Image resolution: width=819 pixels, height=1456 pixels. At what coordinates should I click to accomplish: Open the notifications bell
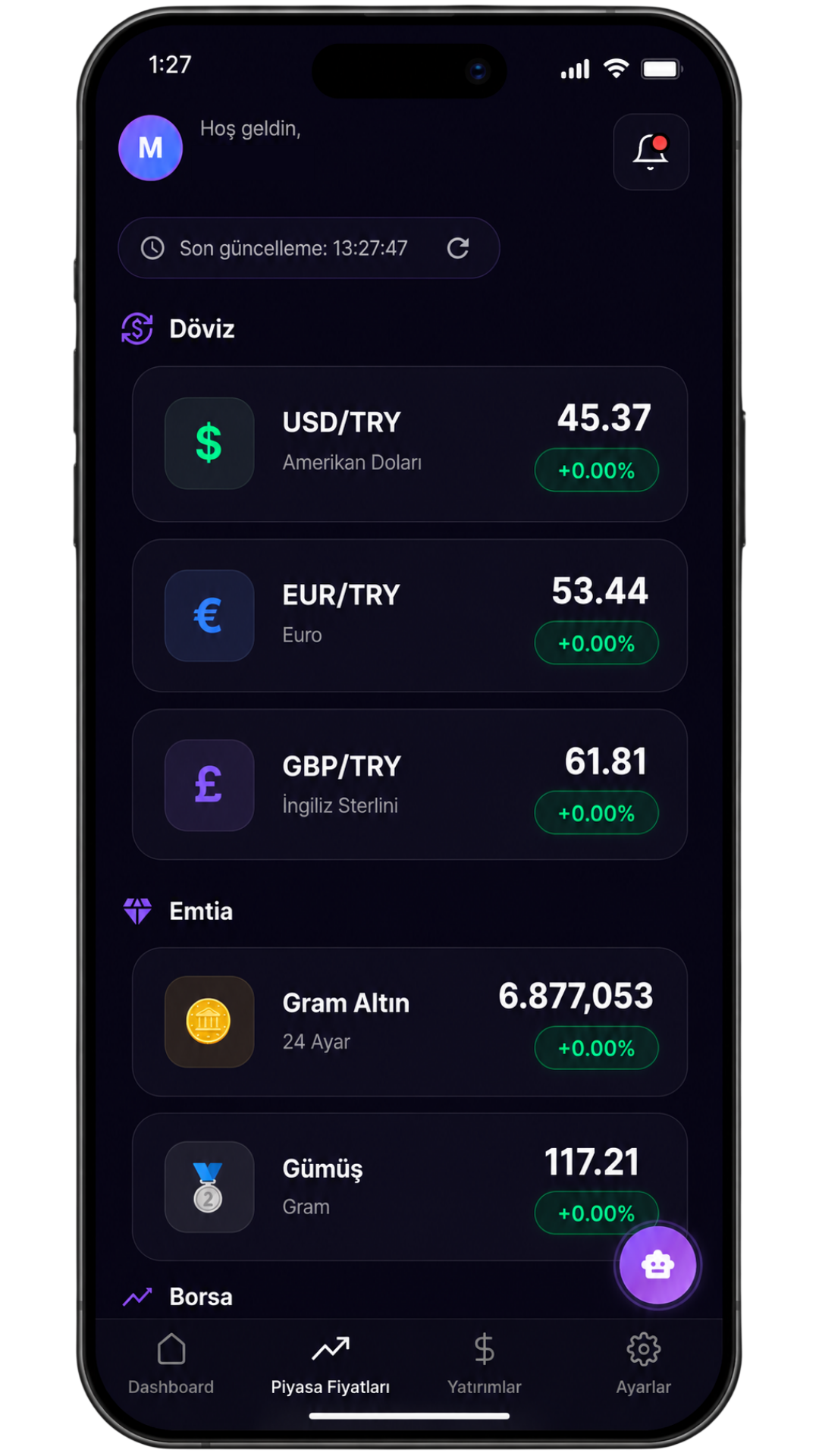pos(651,152)
